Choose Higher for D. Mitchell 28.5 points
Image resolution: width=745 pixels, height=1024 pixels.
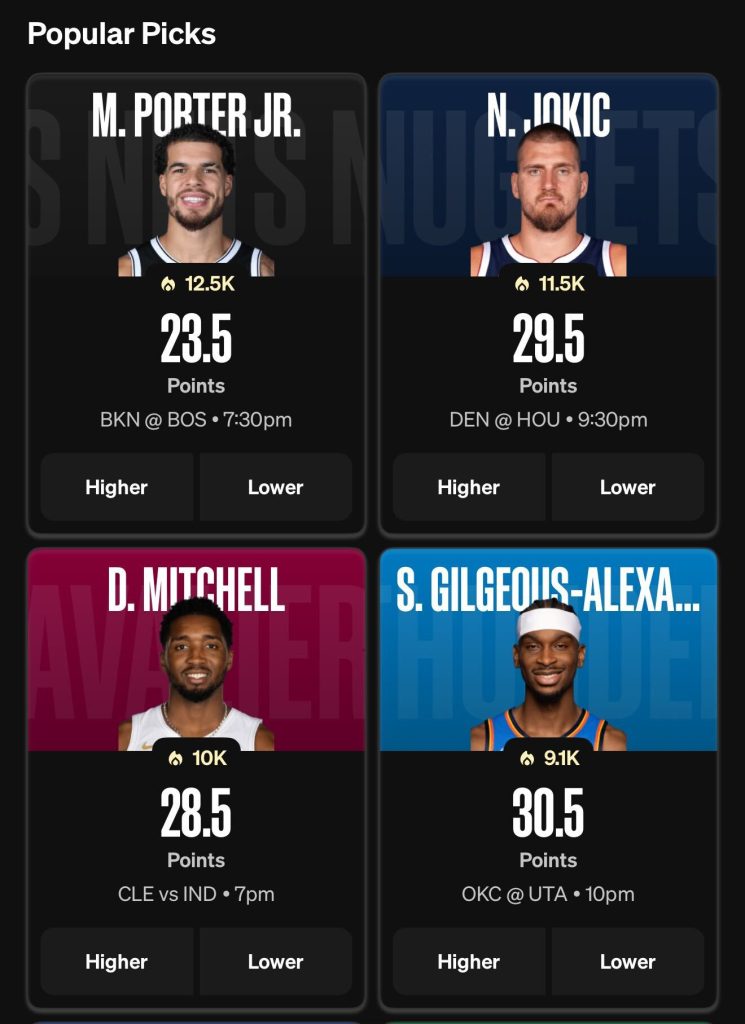tap(117, 961)
